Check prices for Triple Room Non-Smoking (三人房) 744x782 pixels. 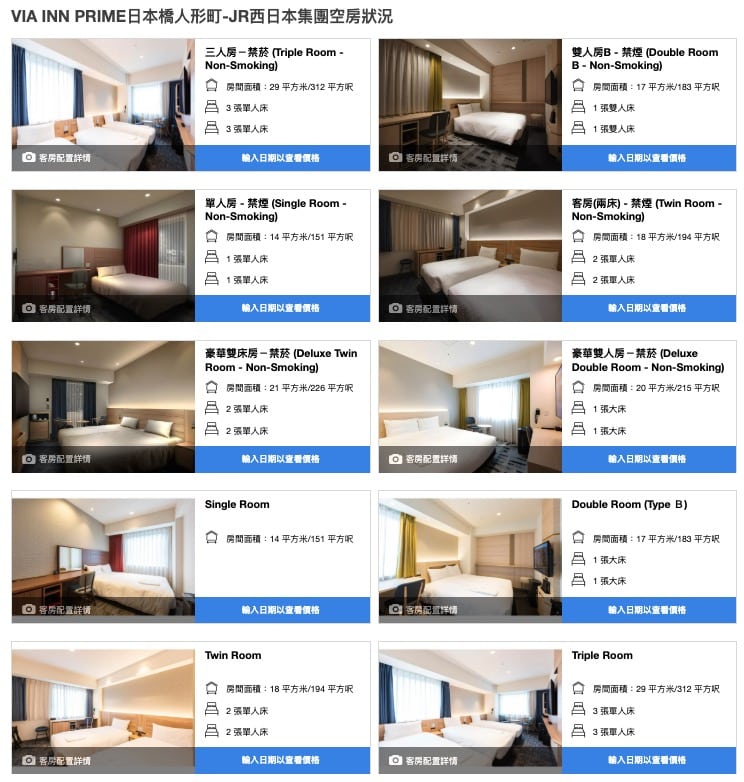pos(281,158)
